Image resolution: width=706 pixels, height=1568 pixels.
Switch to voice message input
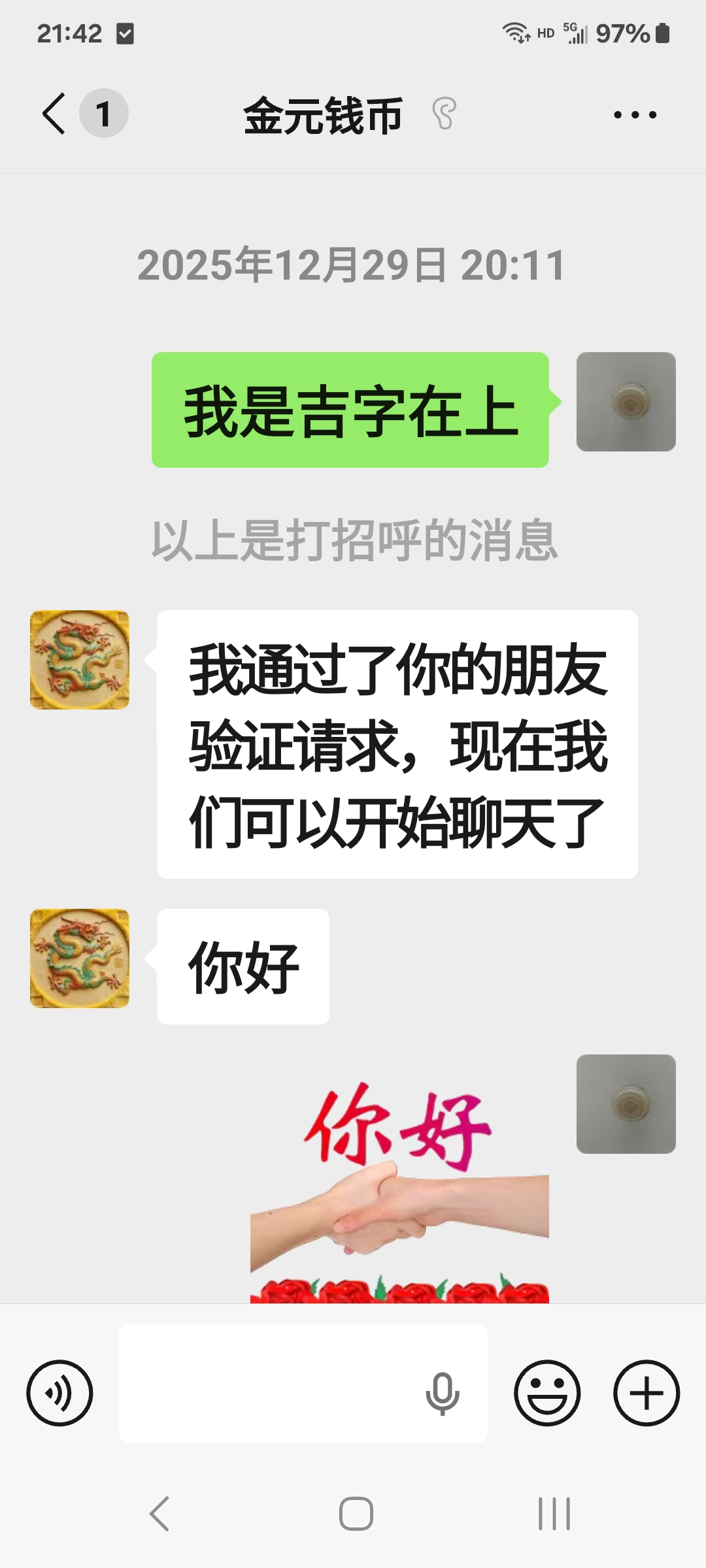(x=59, y=1393)
